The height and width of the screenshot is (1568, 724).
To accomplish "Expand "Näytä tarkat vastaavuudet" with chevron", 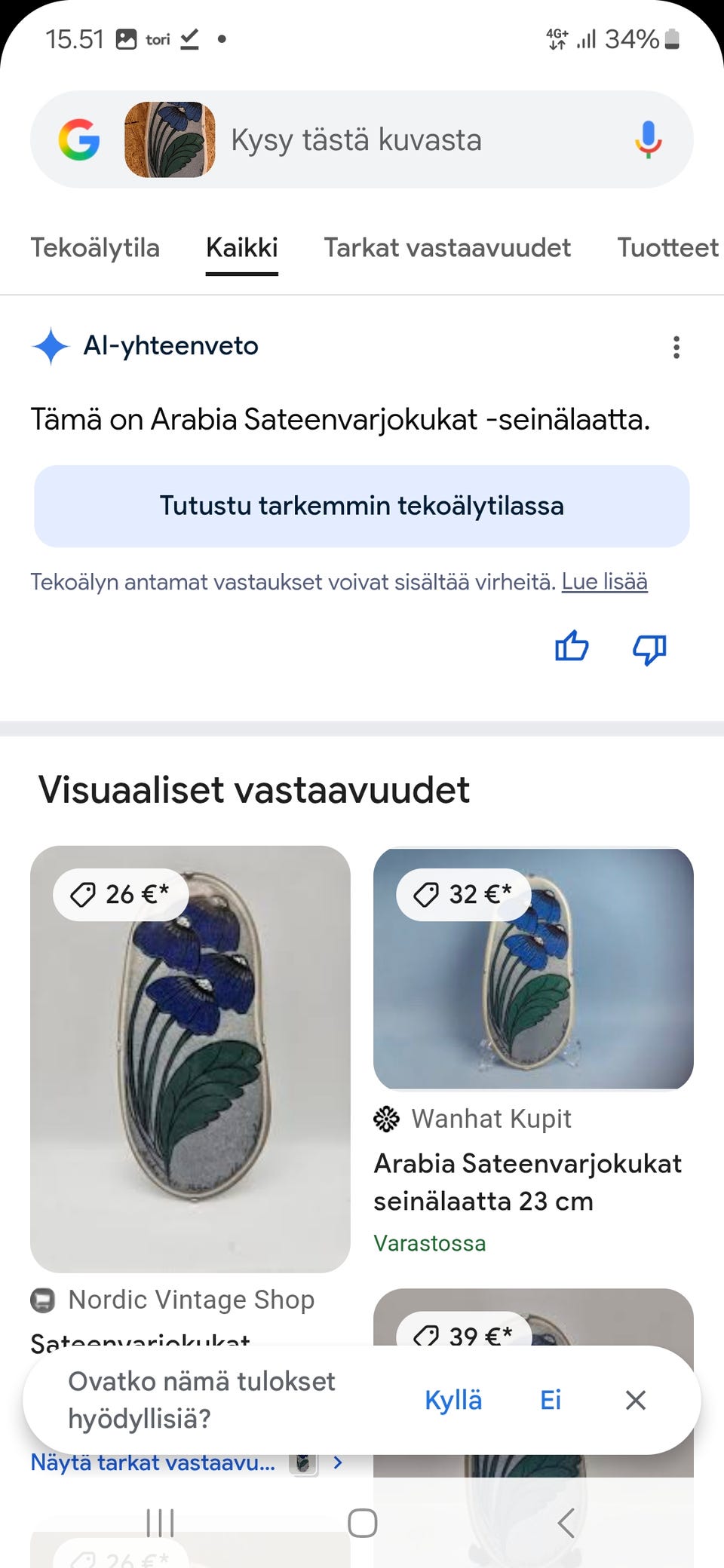I will click(x=337, y=1462).
